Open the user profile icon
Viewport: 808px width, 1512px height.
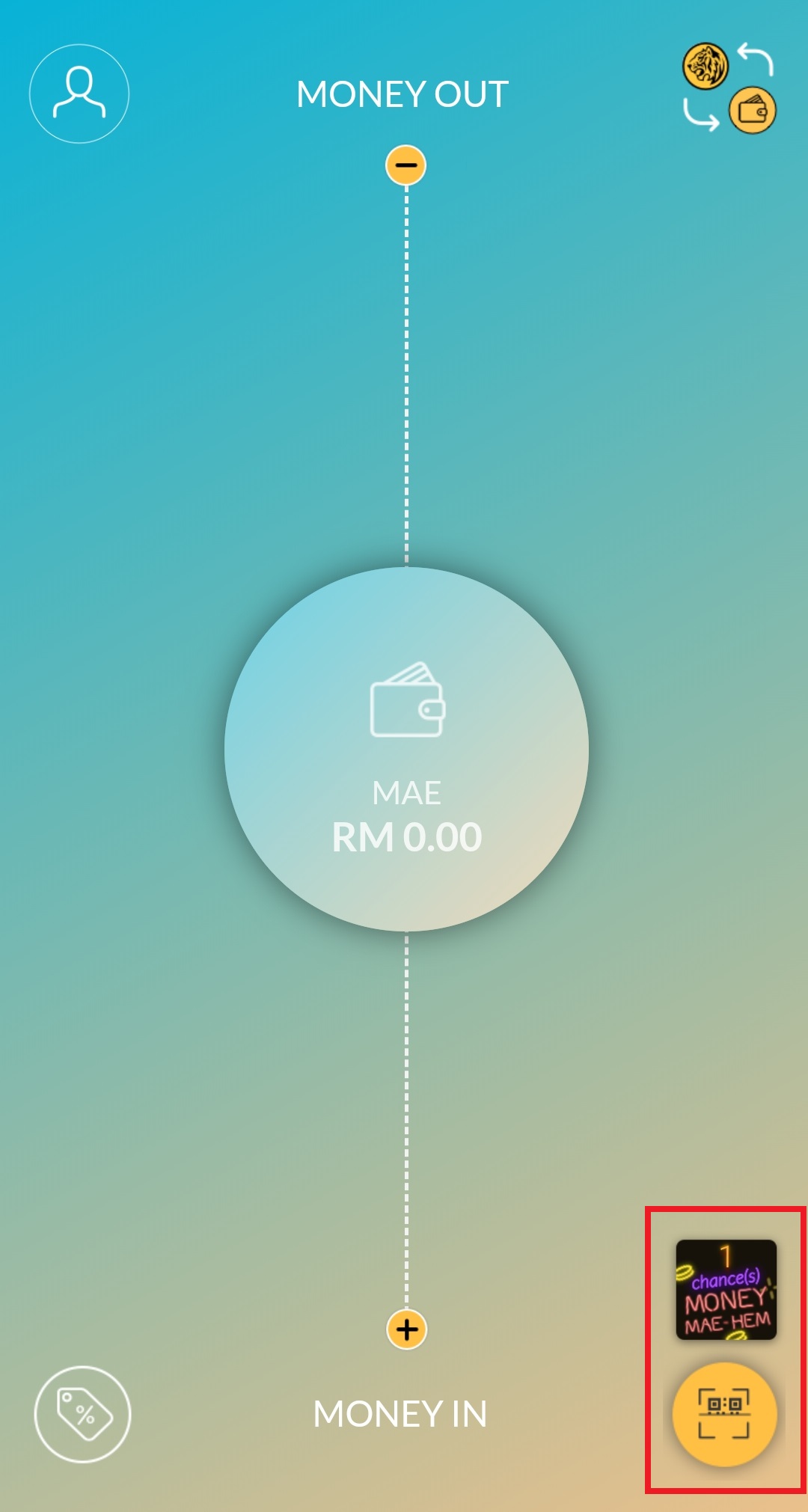[79, 94]
